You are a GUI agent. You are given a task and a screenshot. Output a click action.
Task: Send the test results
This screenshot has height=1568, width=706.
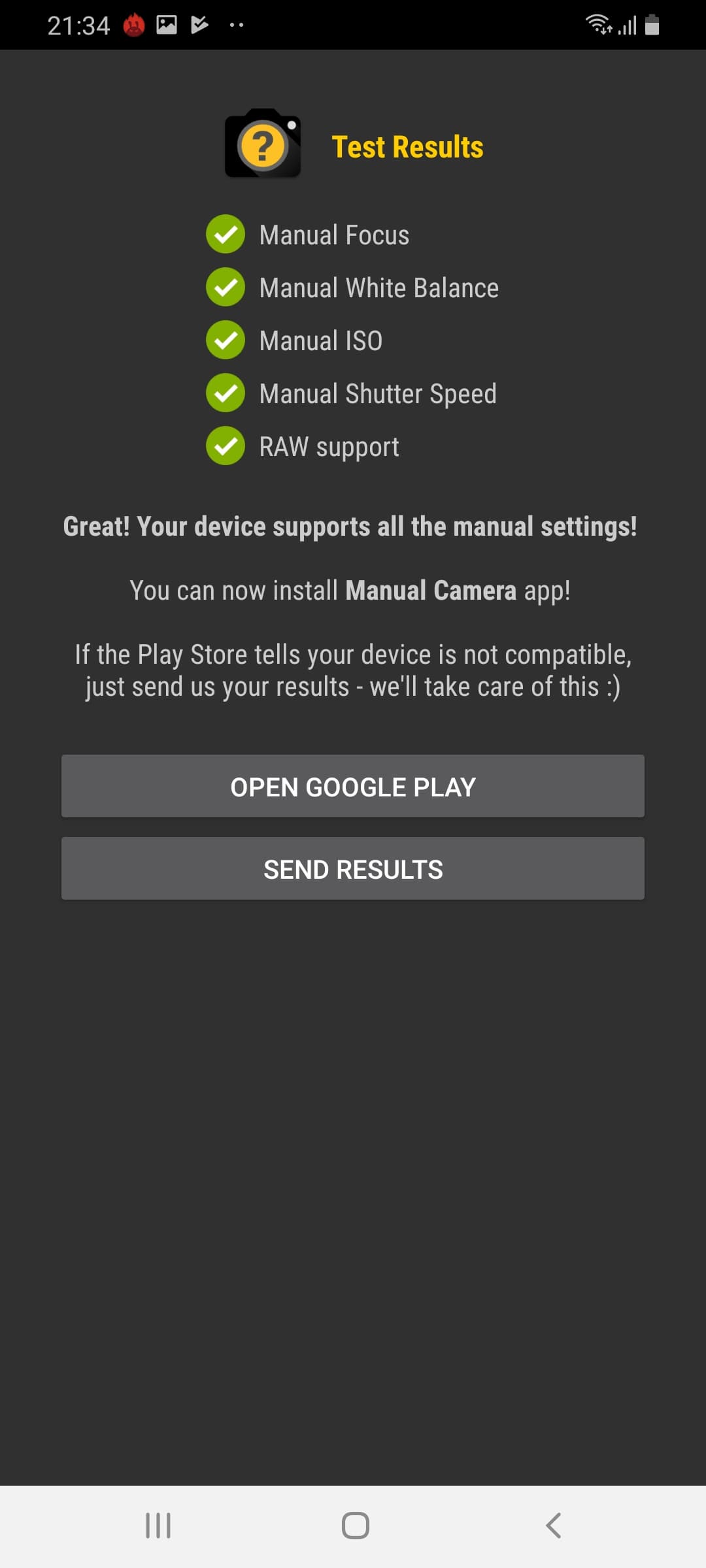coord(353,869)
